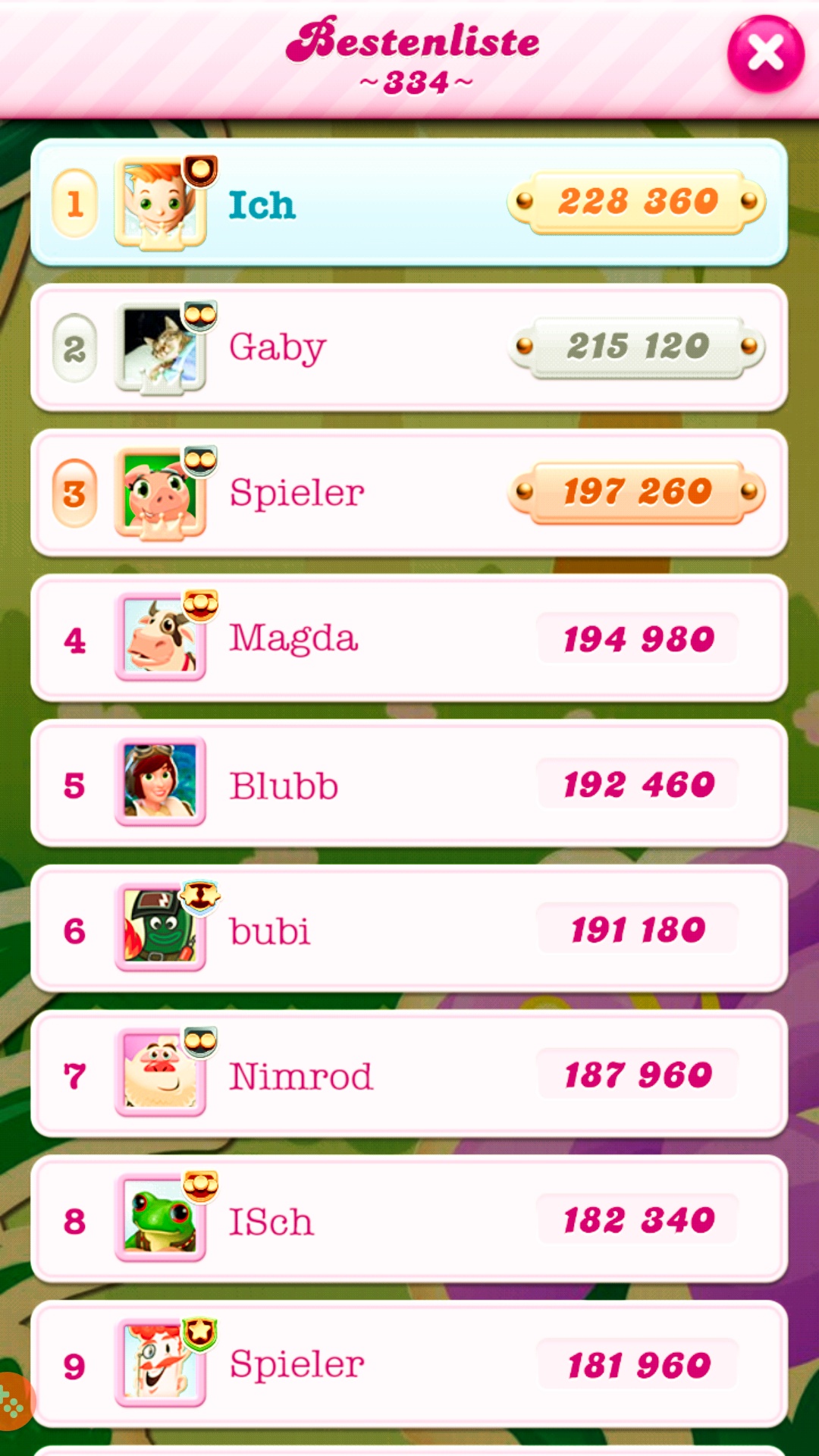This screenshot has width=819, height=1456.
Task: Close the Bestenliste leaderboard
Action: (765, 54)
